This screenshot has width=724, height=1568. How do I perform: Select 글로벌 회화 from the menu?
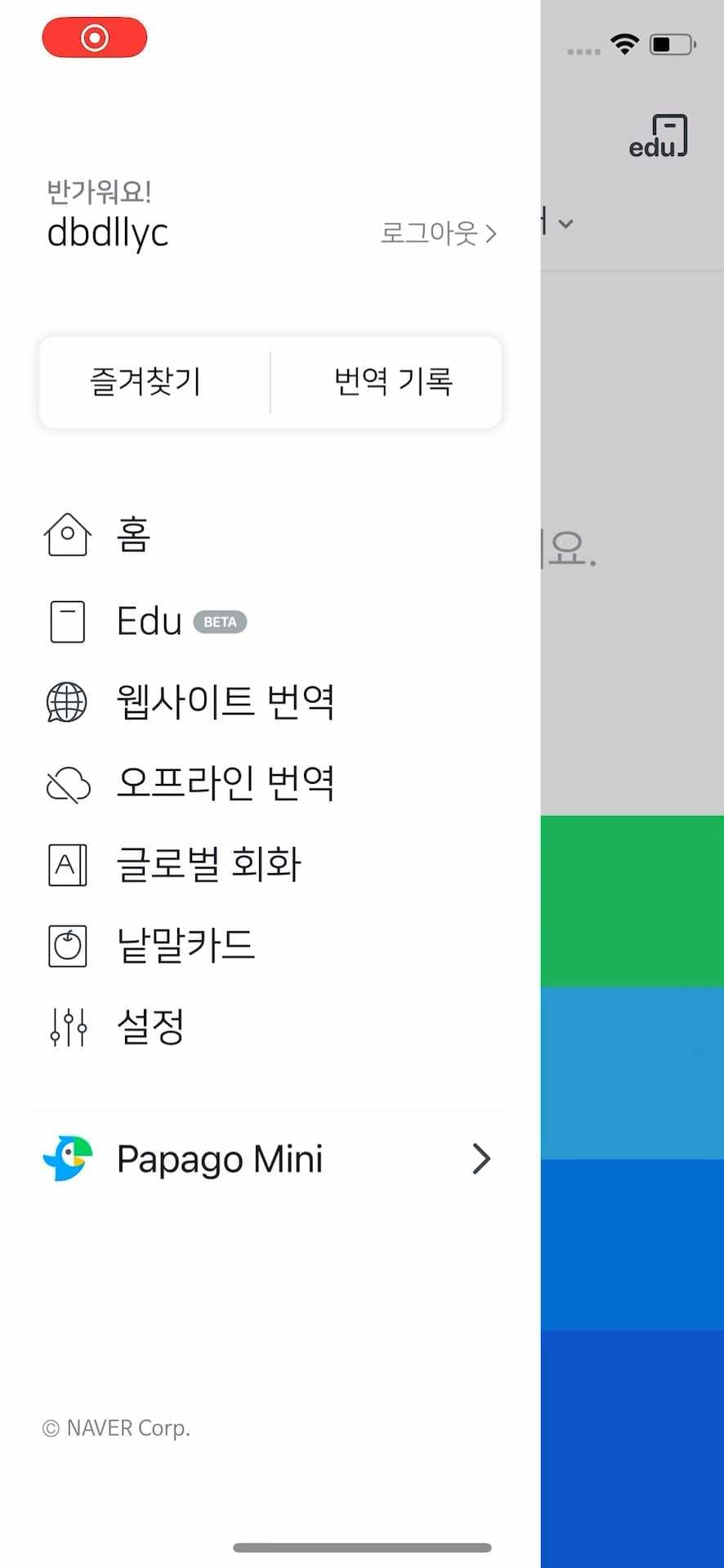point(210,864)
